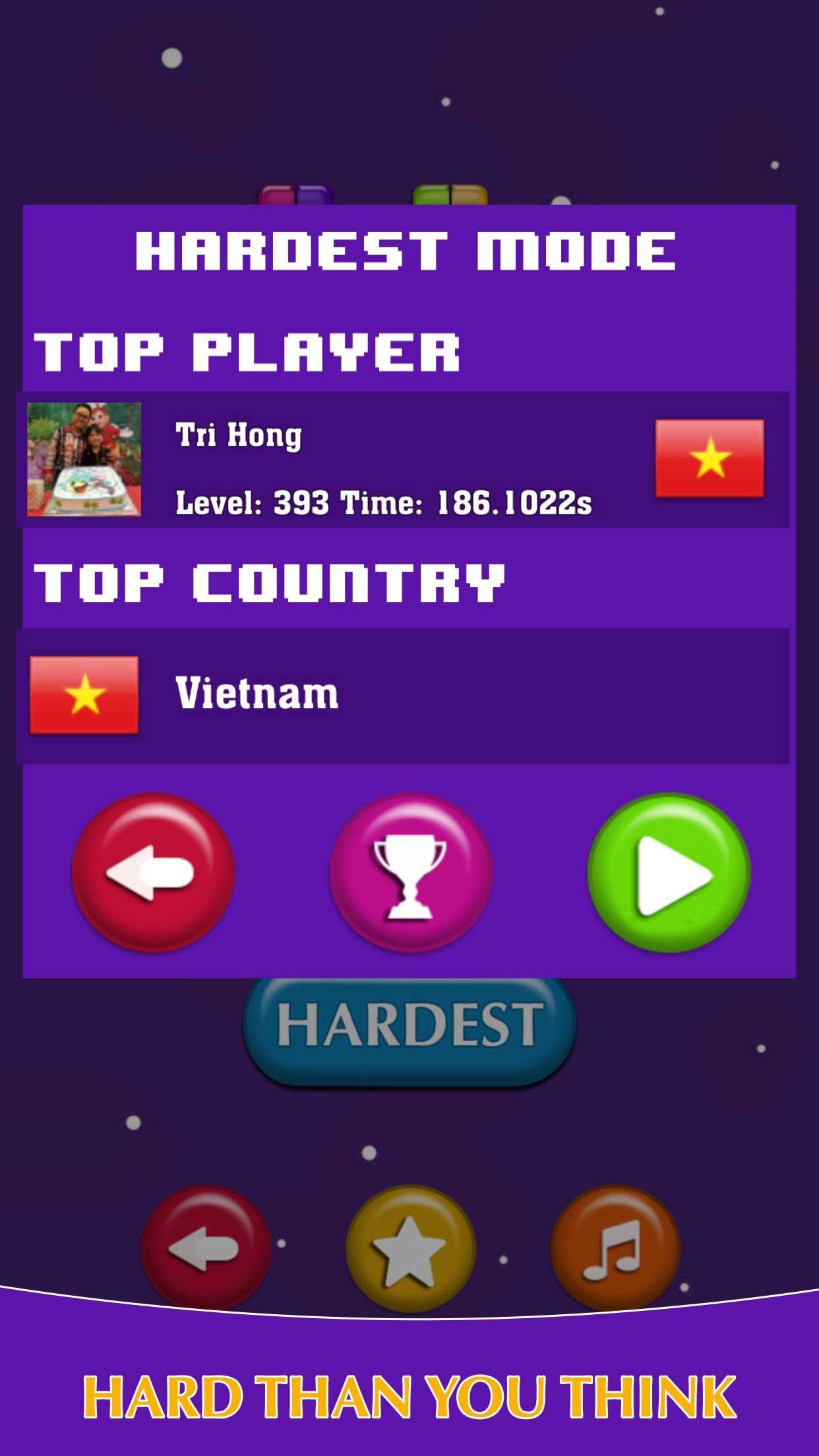
Task: Start Hardest mode with the green play button
Action: (x=669, y=872)
